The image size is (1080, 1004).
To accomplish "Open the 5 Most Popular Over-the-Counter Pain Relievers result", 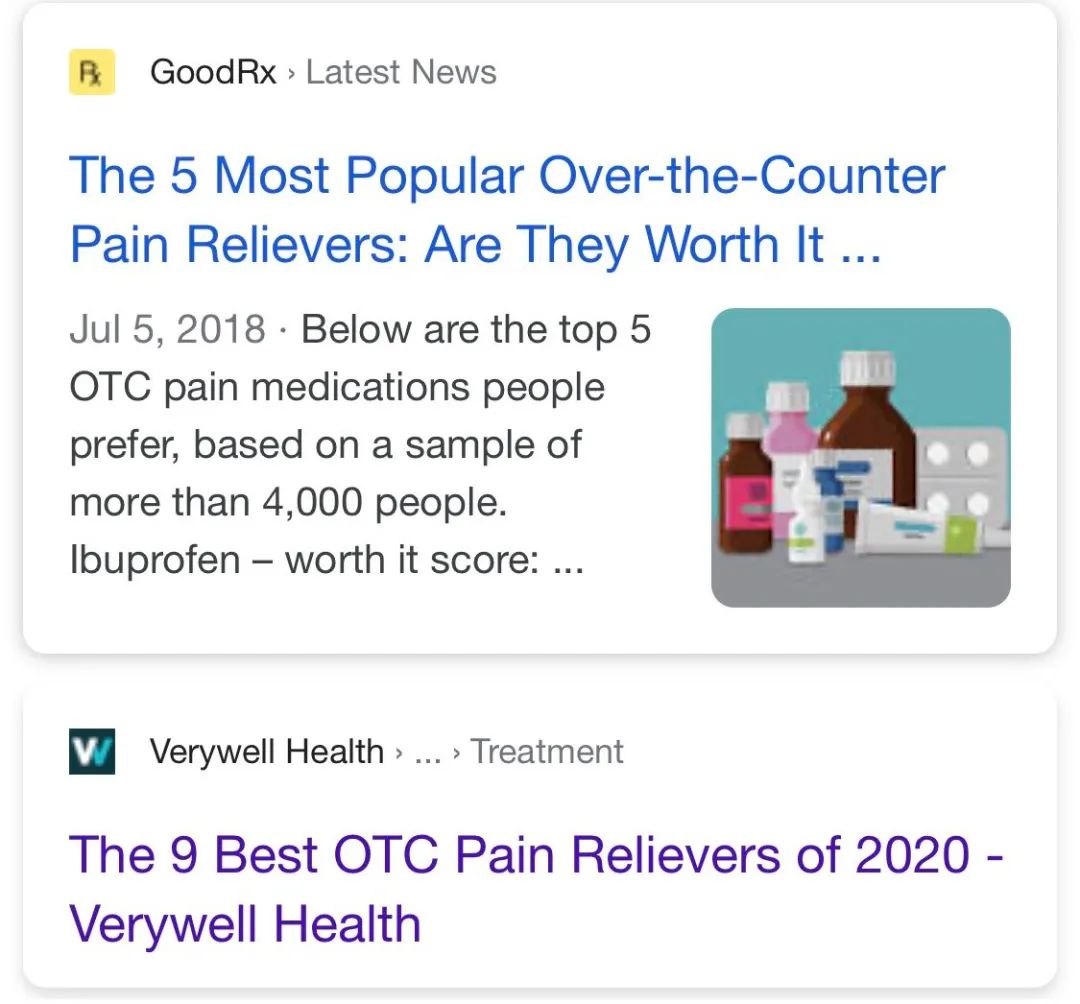I will click(506, 211).
